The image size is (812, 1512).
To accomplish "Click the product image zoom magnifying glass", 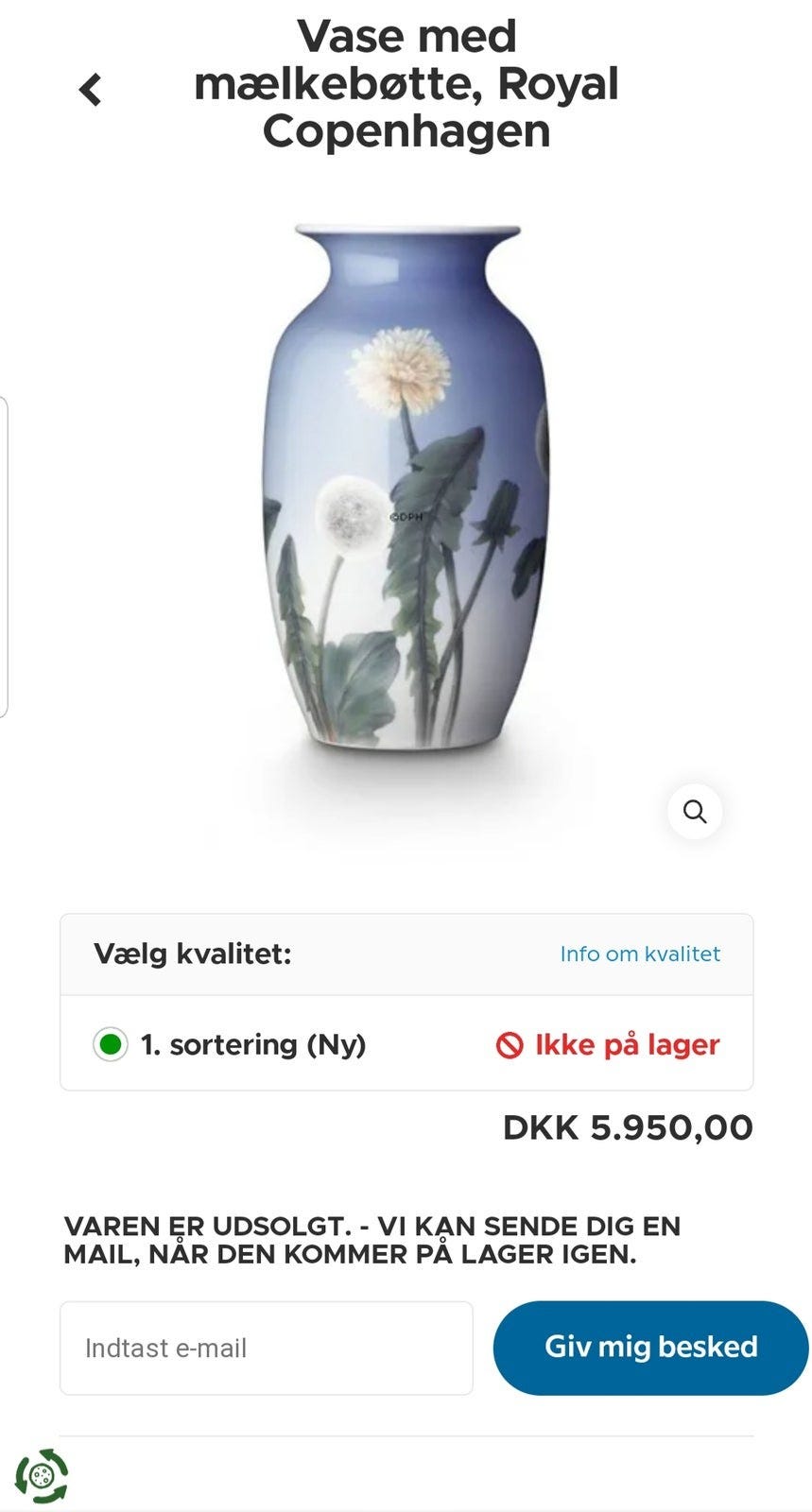I will (x=696, y=811).
